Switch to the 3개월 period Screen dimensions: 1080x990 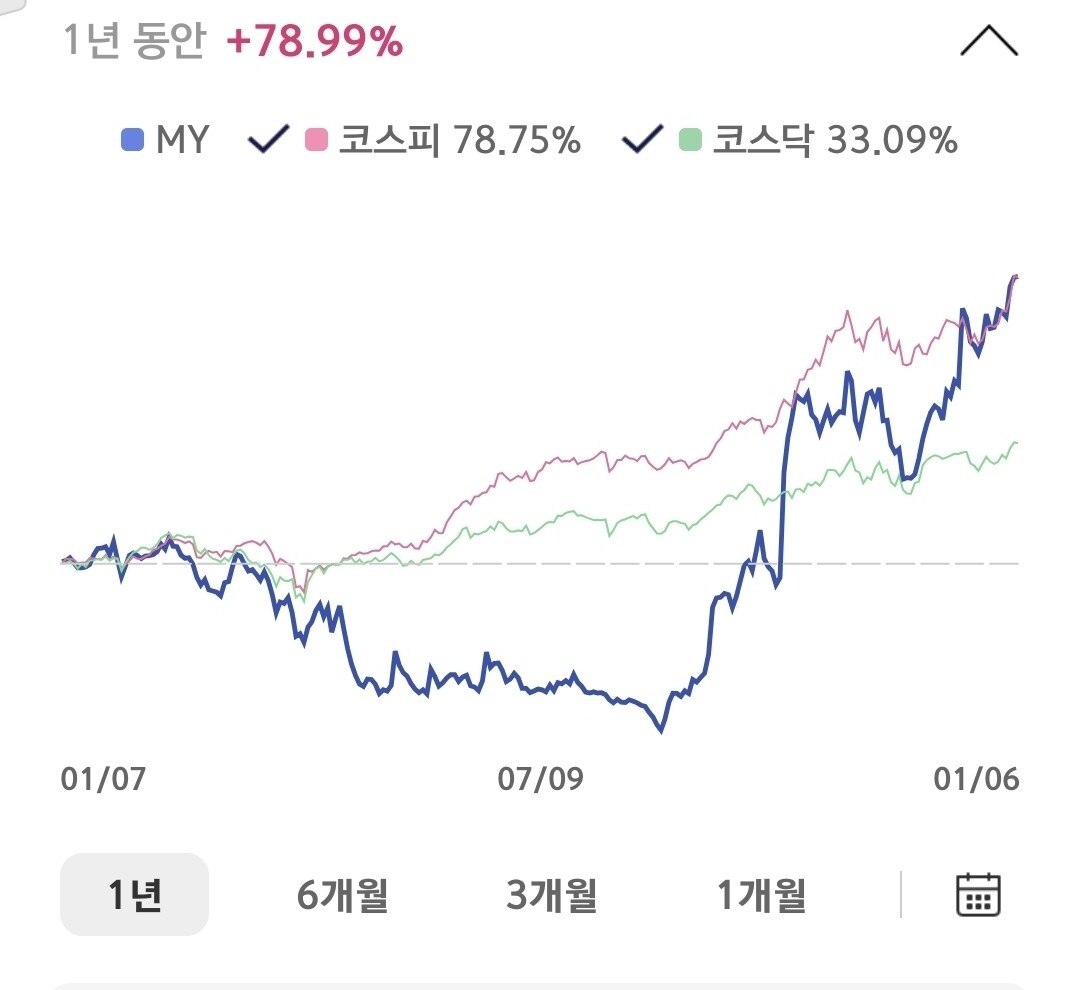coord(552,894)
